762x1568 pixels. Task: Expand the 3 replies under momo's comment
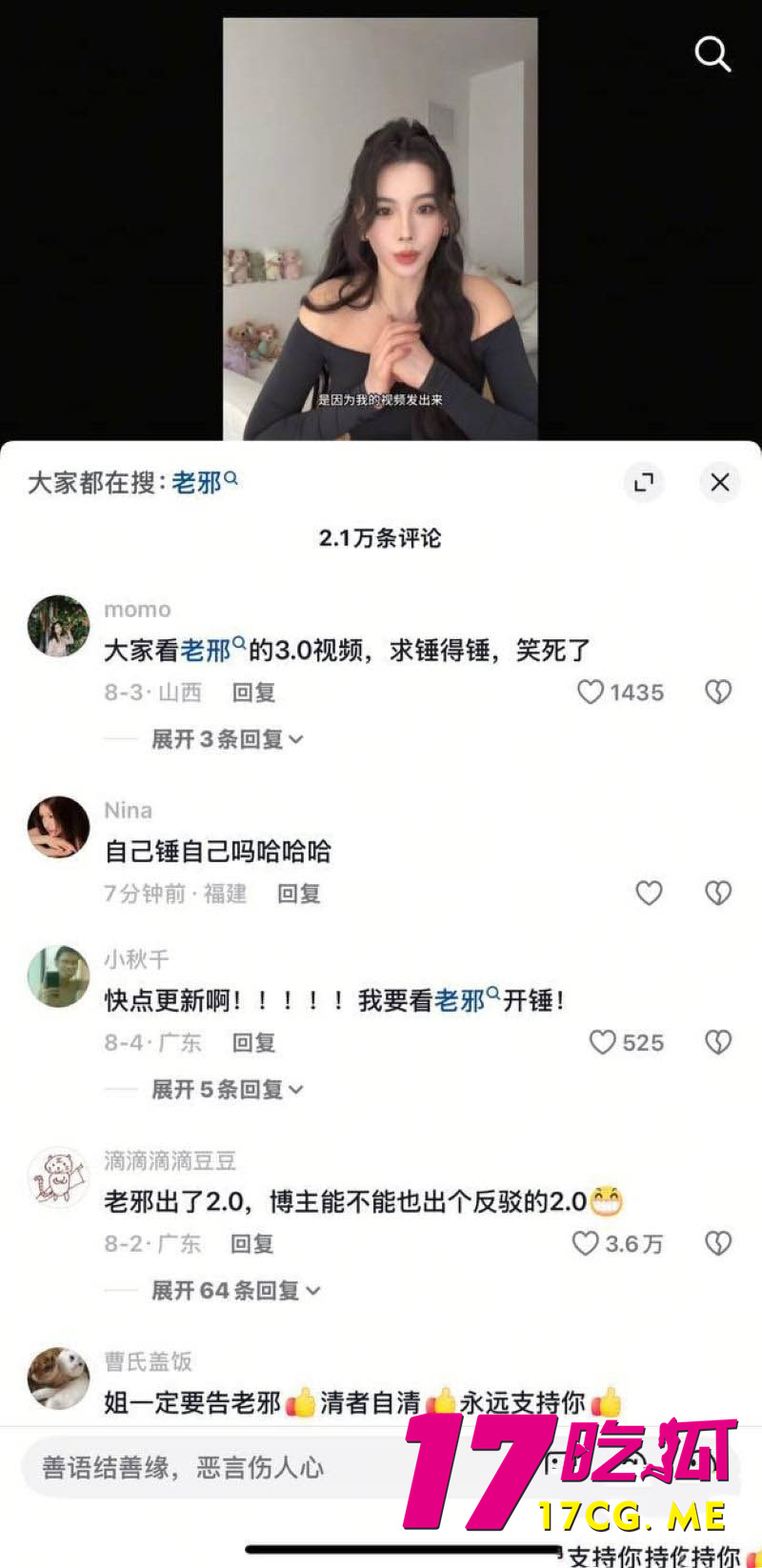(x=219, y=739)
